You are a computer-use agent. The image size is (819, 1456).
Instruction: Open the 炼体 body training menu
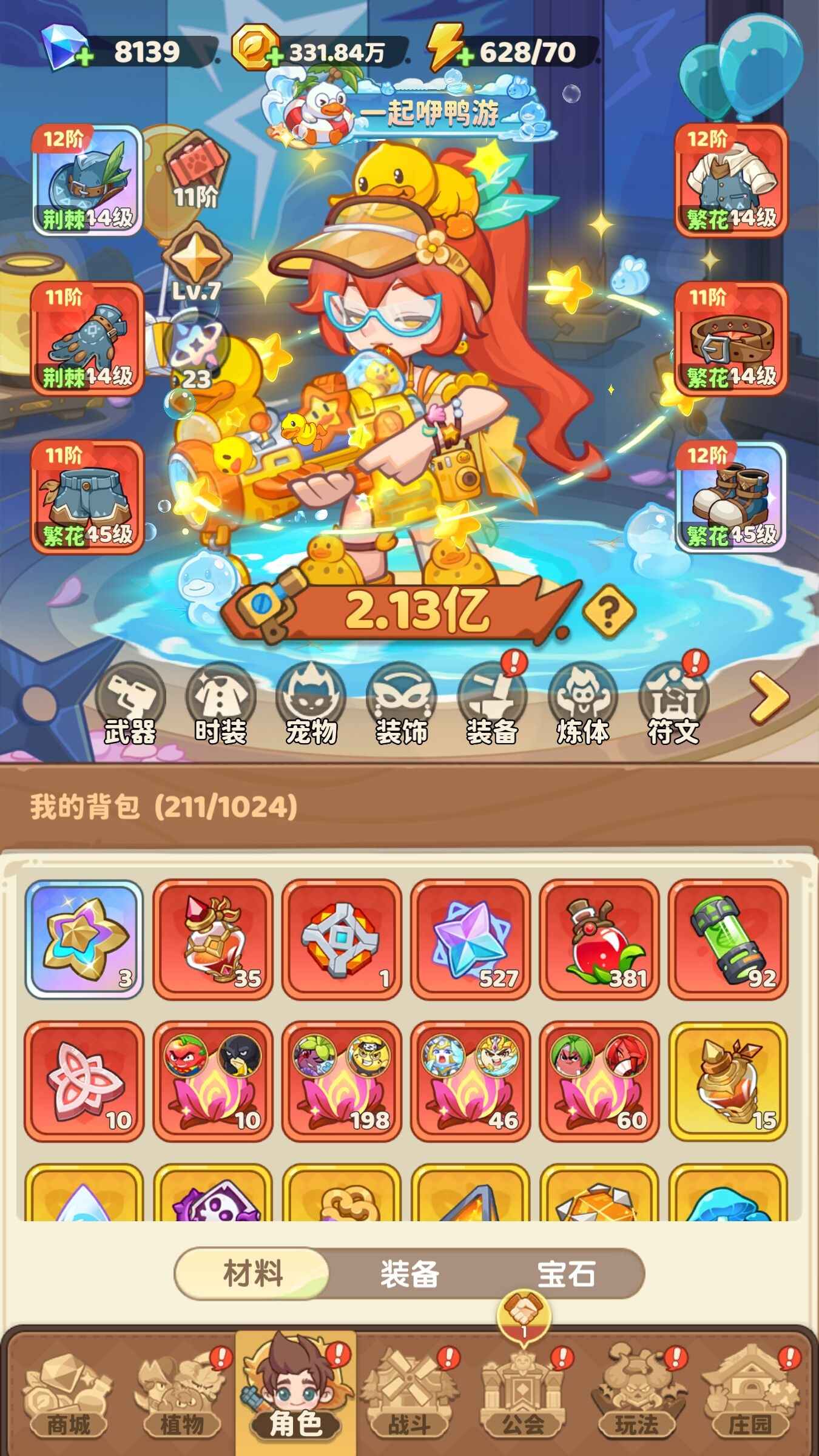pyautogui.click(x=582, y=704)
